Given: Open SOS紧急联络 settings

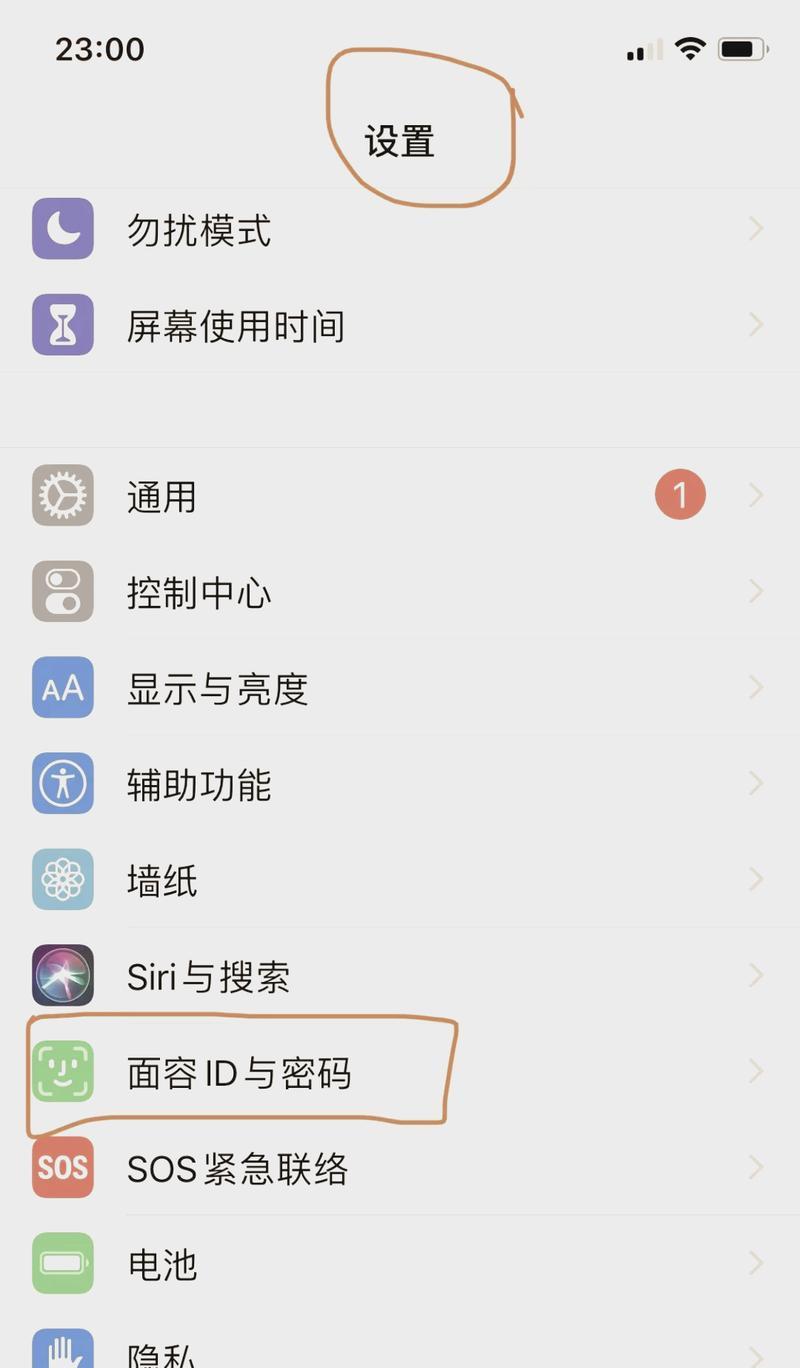Looking at the screenshot, I should point(400,1167).
